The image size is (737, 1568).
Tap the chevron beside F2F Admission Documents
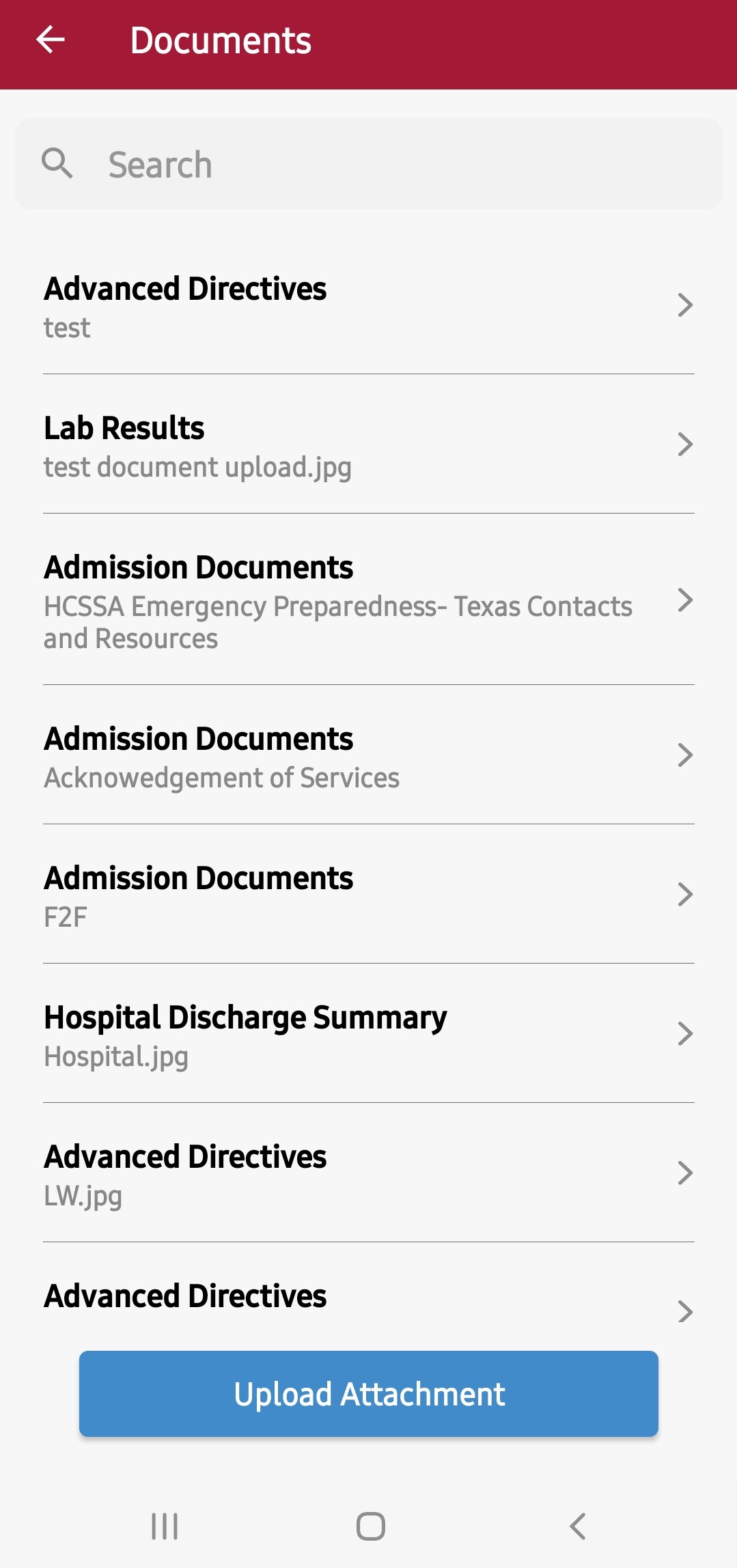[x=684, y=895]
